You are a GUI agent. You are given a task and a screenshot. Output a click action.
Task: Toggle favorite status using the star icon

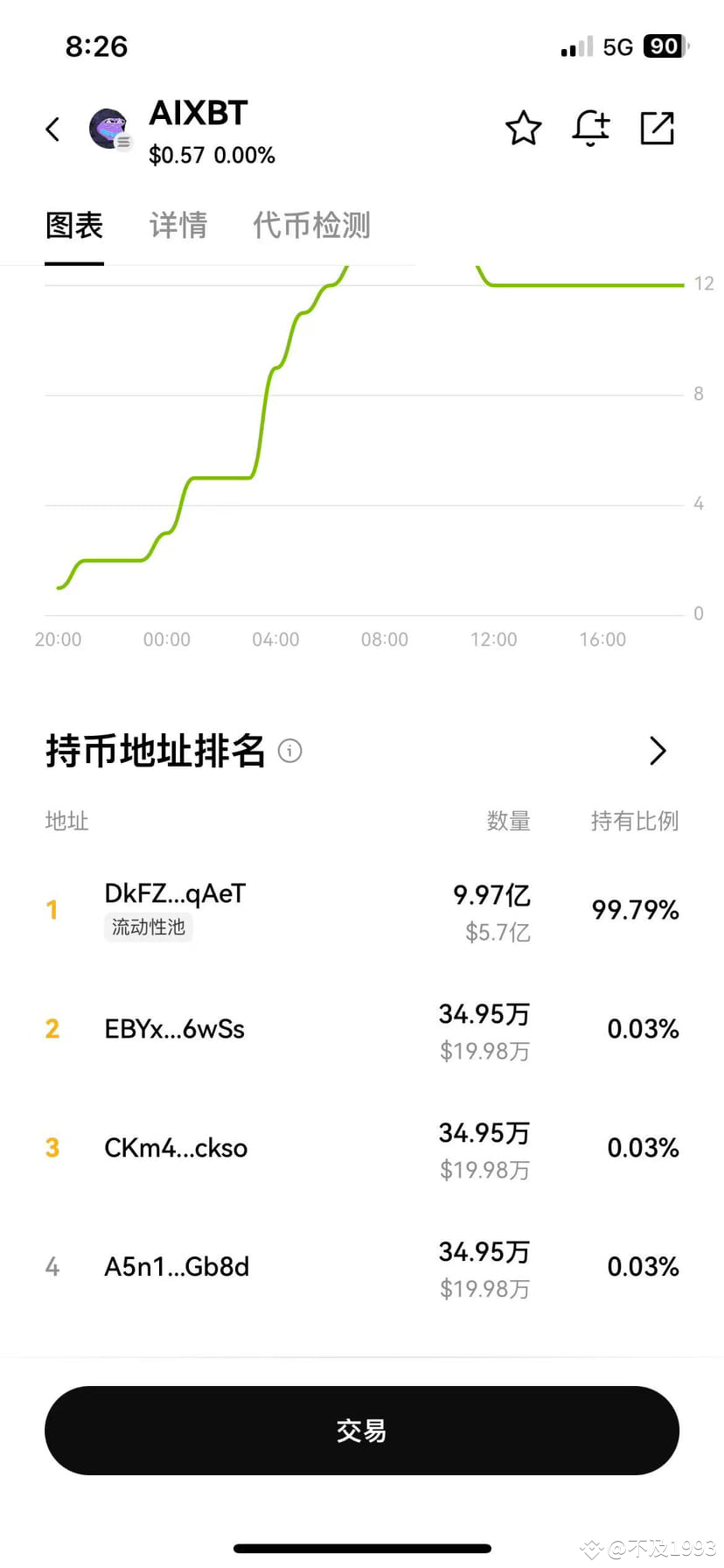pyautogui.click(x=523, y=128)
